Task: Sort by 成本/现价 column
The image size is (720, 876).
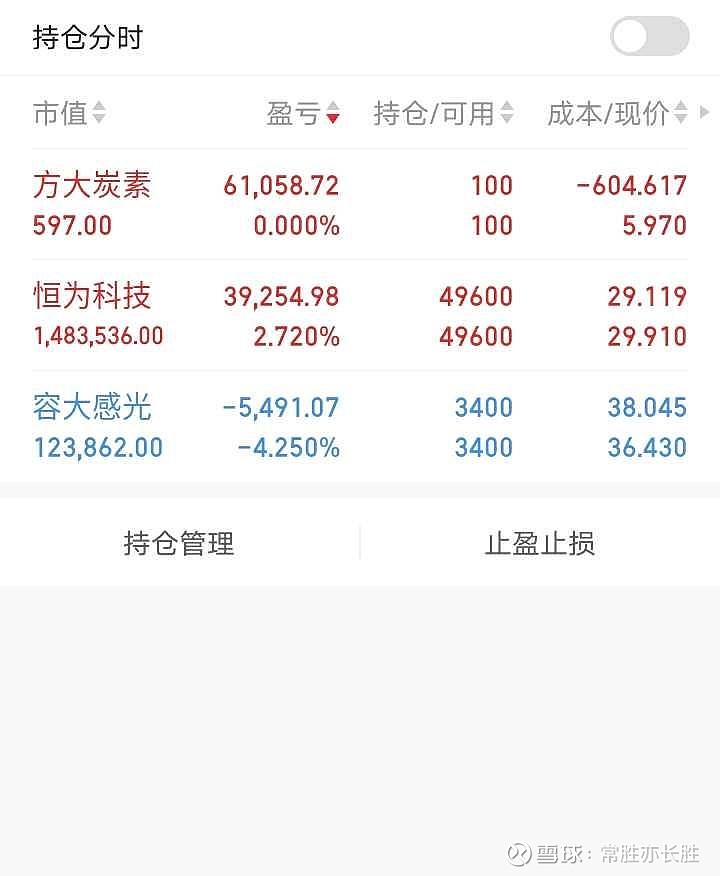Action: click(616, 114)
